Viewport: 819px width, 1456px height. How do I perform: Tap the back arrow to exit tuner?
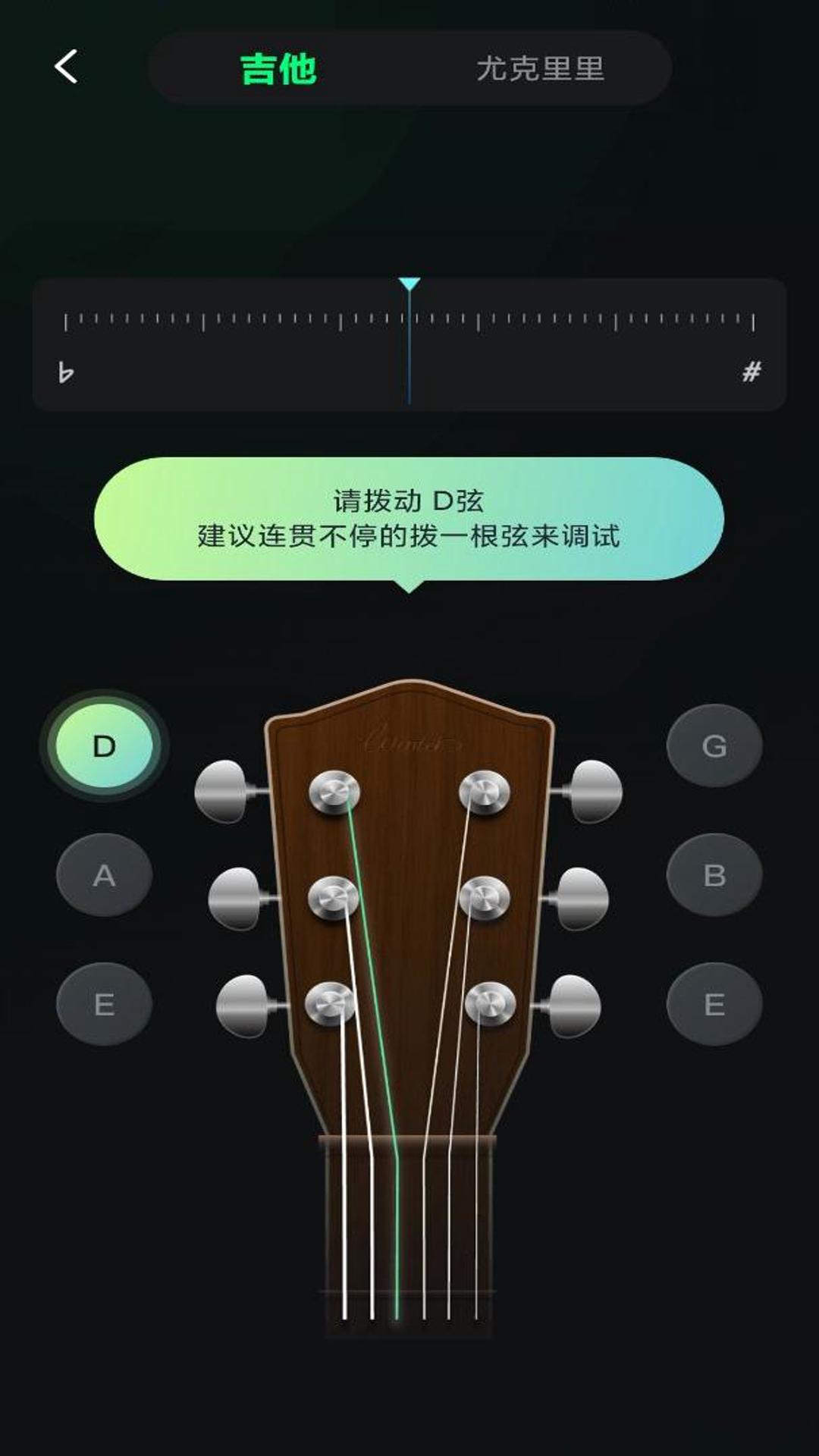point(67,68)
